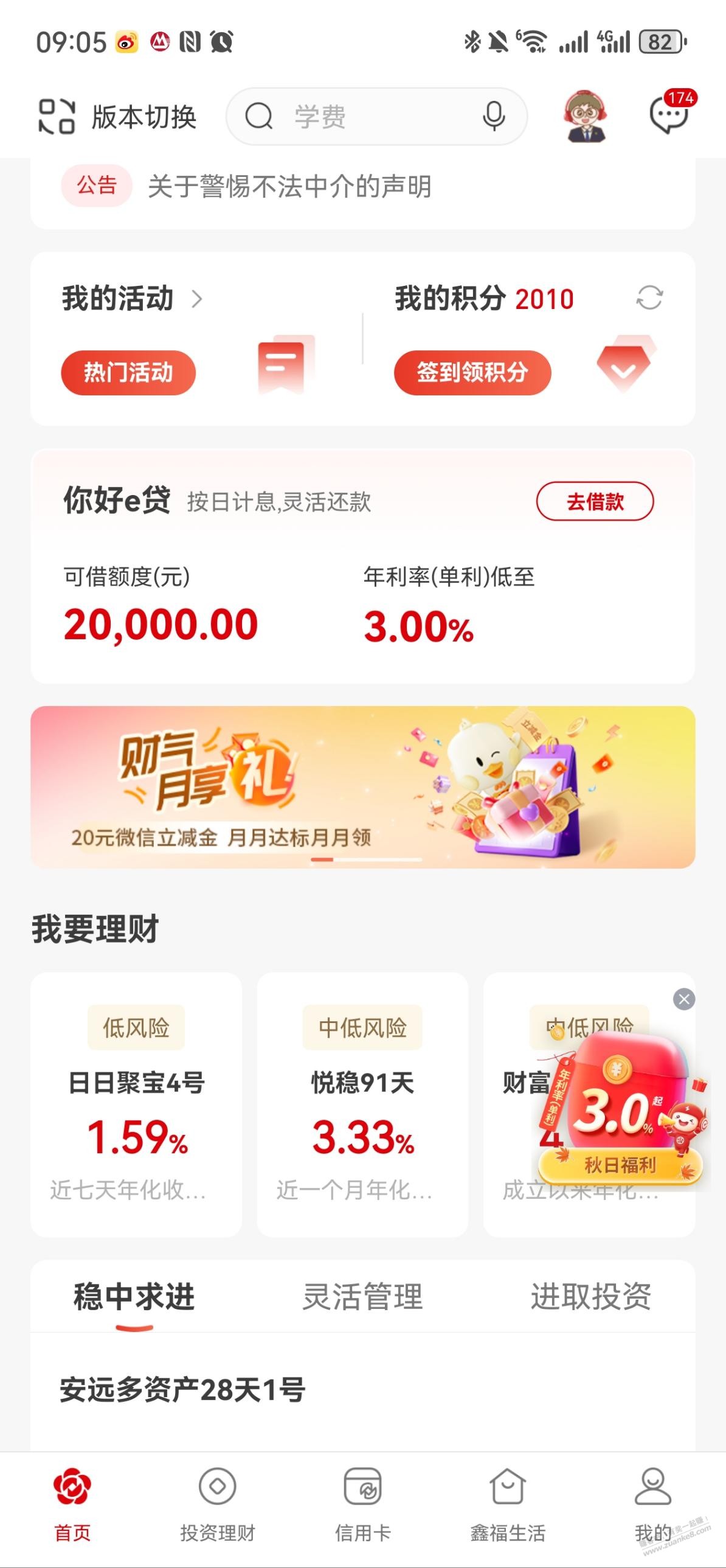Tap 去借款 to borrow

[x=595, y=502]
